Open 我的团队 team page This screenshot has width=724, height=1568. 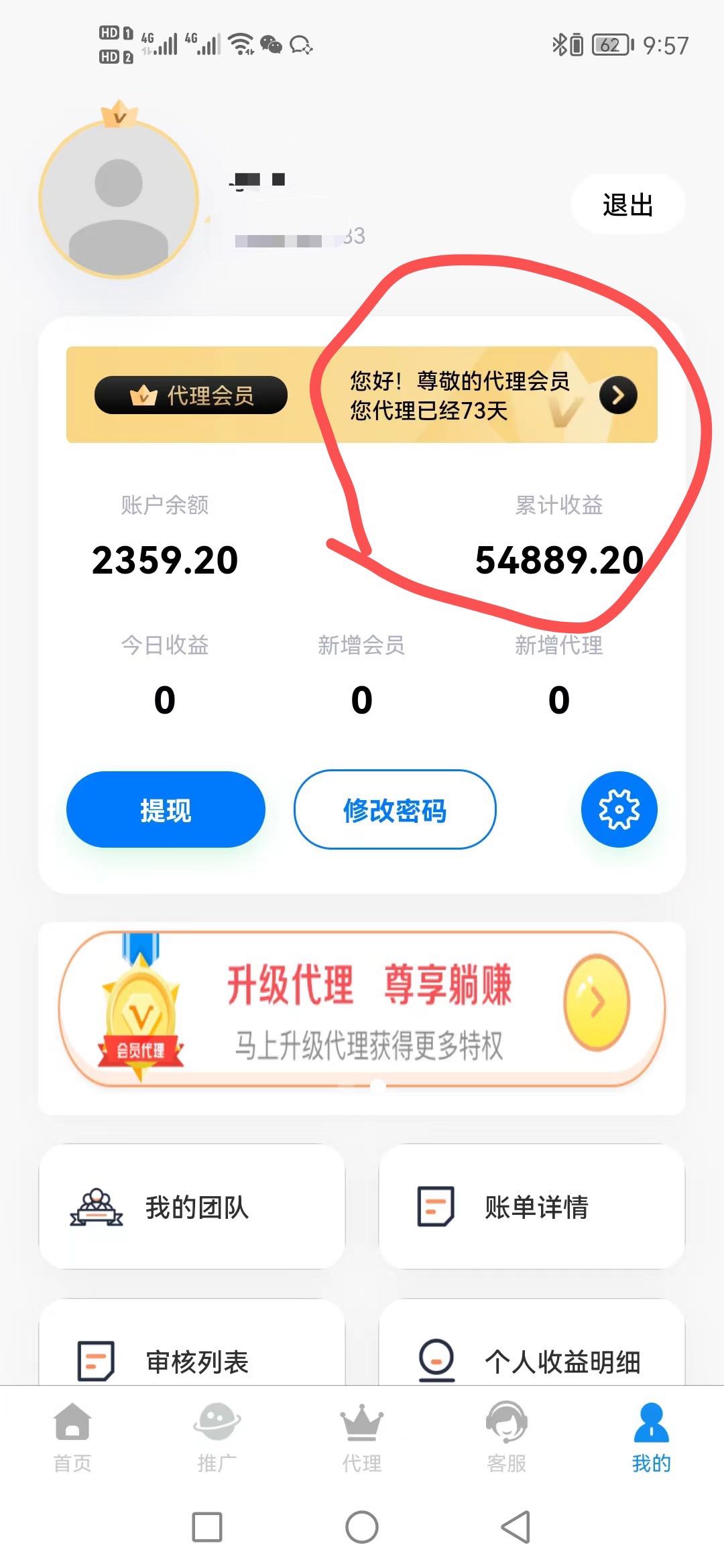pos(192,1207)
